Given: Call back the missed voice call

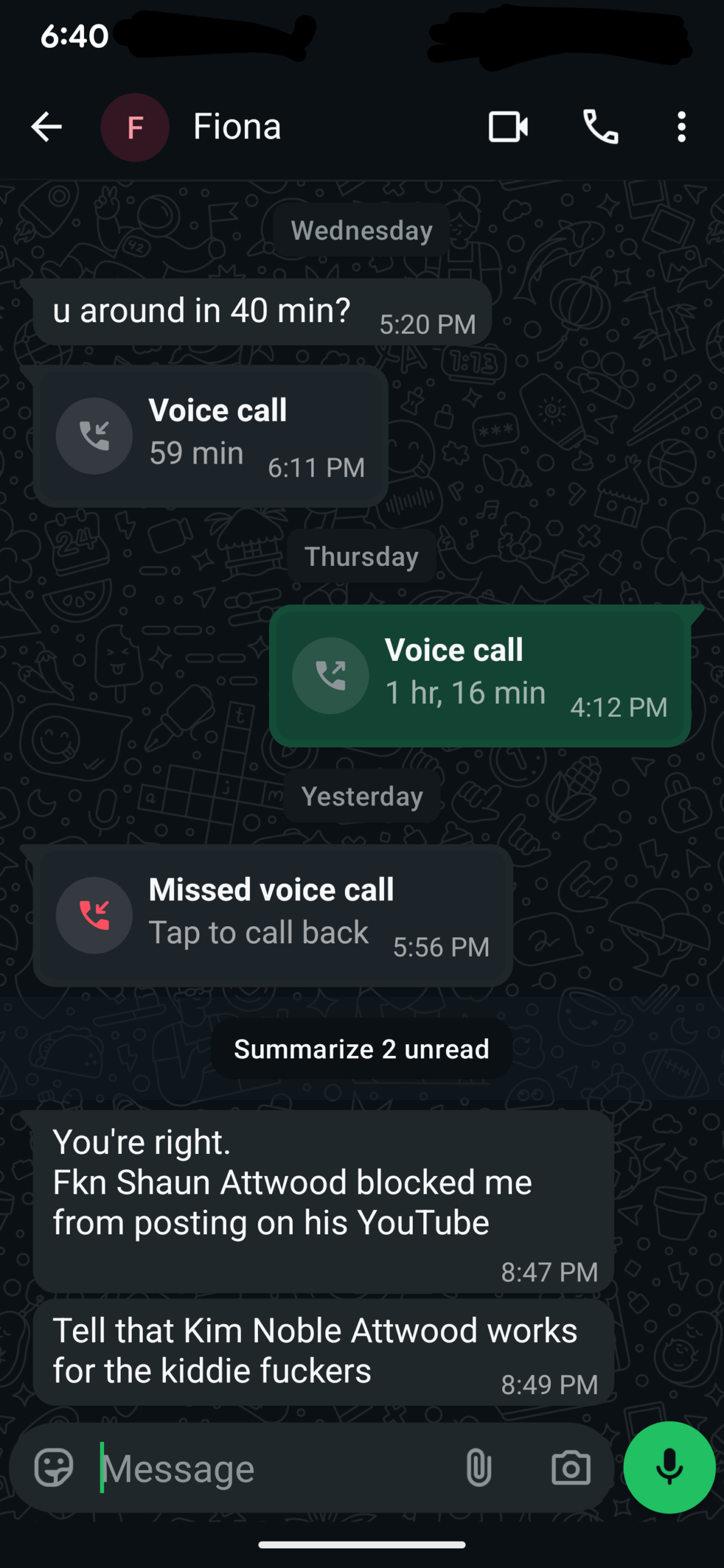Looking at the screenshot, I should [273, 916].
